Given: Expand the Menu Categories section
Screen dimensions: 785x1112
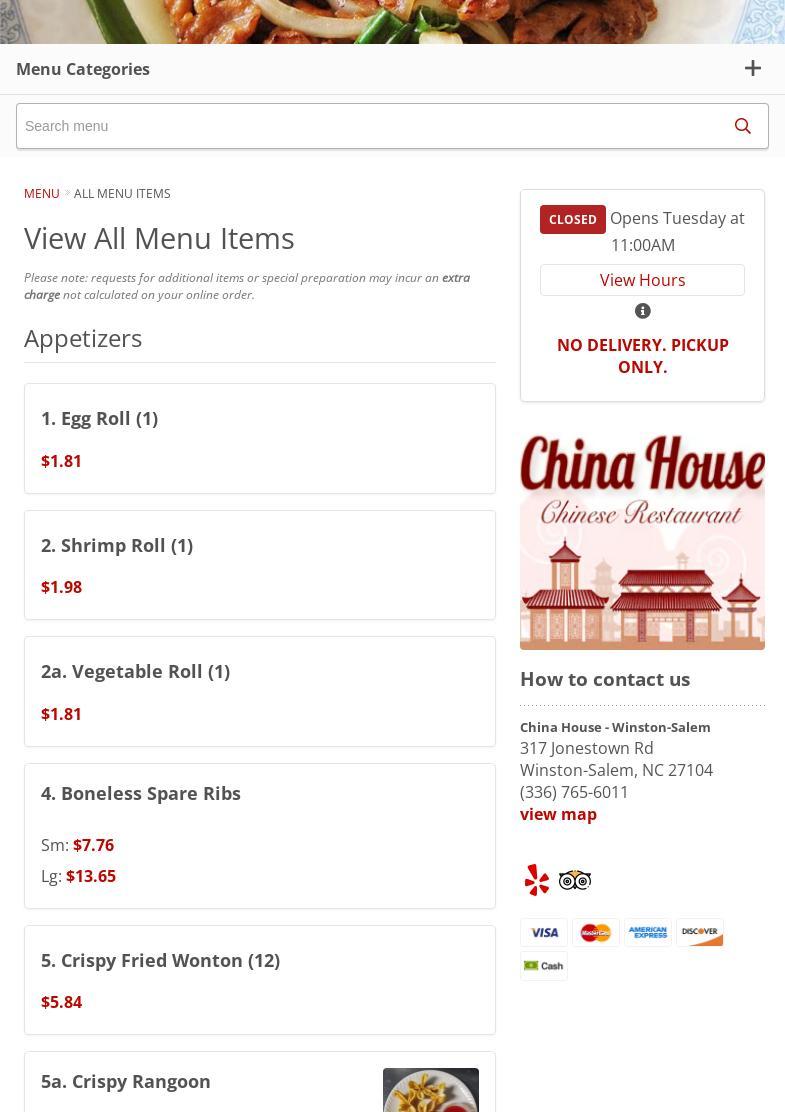Looking at the screenshot, I should pos(752,69).
